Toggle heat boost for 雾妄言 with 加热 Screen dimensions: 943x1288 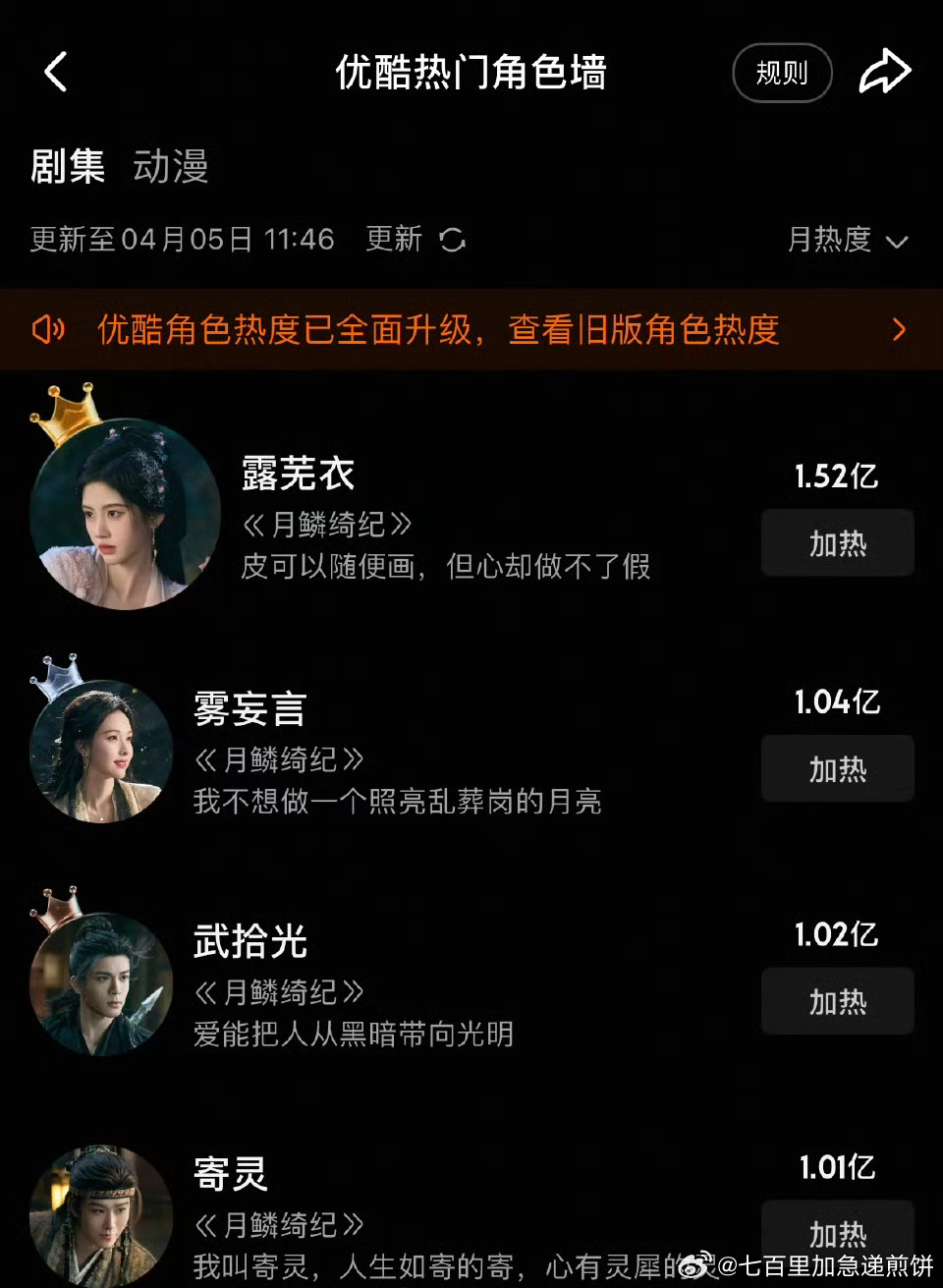click(837, 769)
